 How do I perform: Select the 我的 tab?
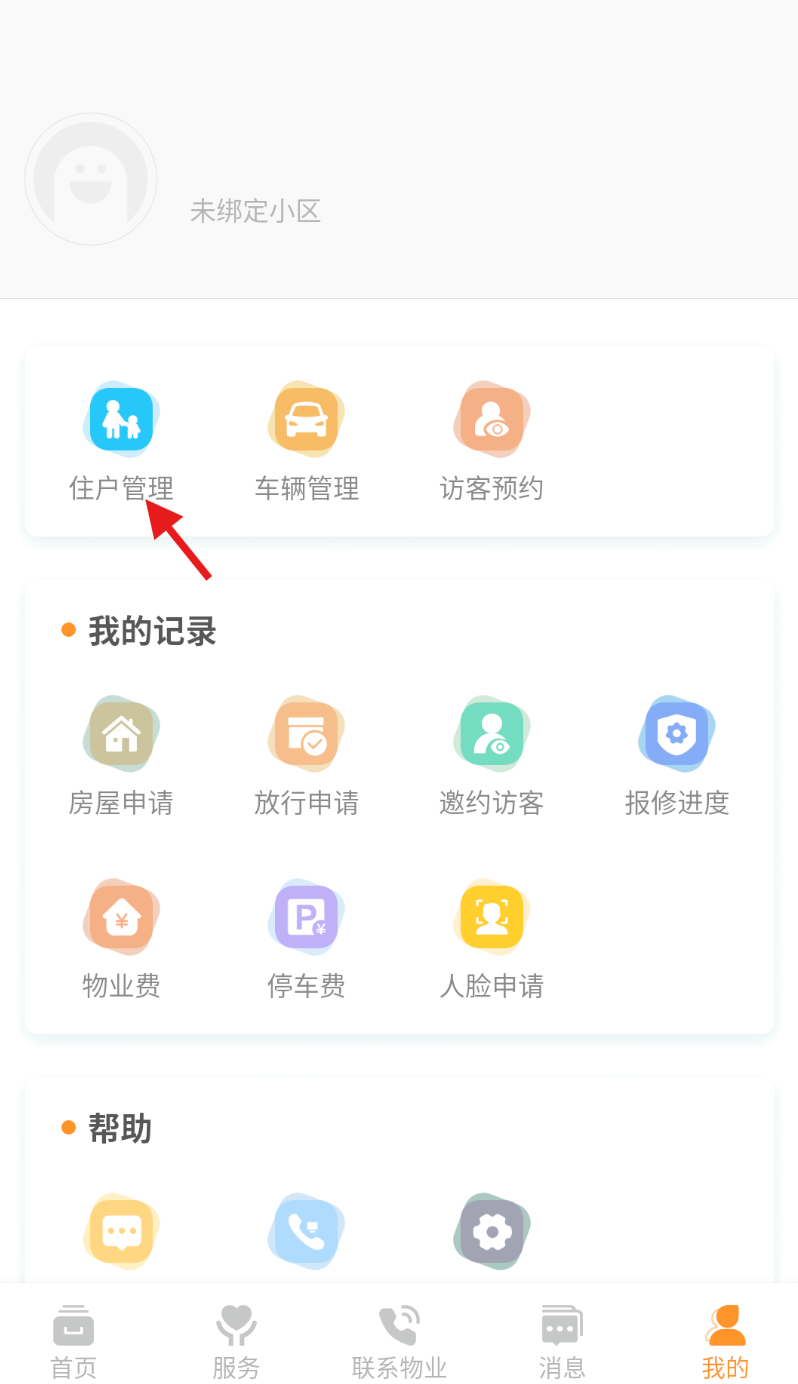tap(725, 1341)
